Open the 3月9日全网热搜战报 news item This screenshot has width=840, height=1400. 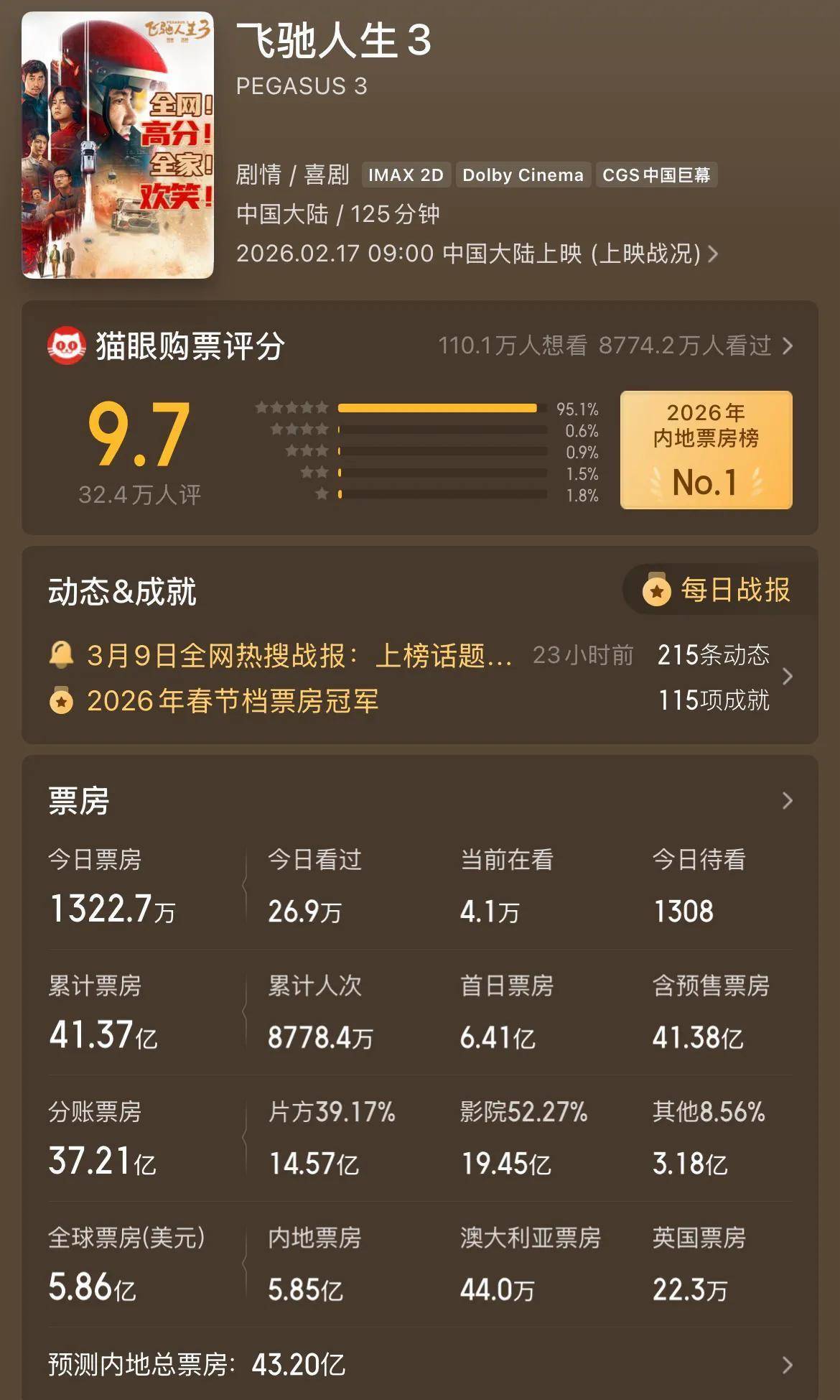click(280, 655)
